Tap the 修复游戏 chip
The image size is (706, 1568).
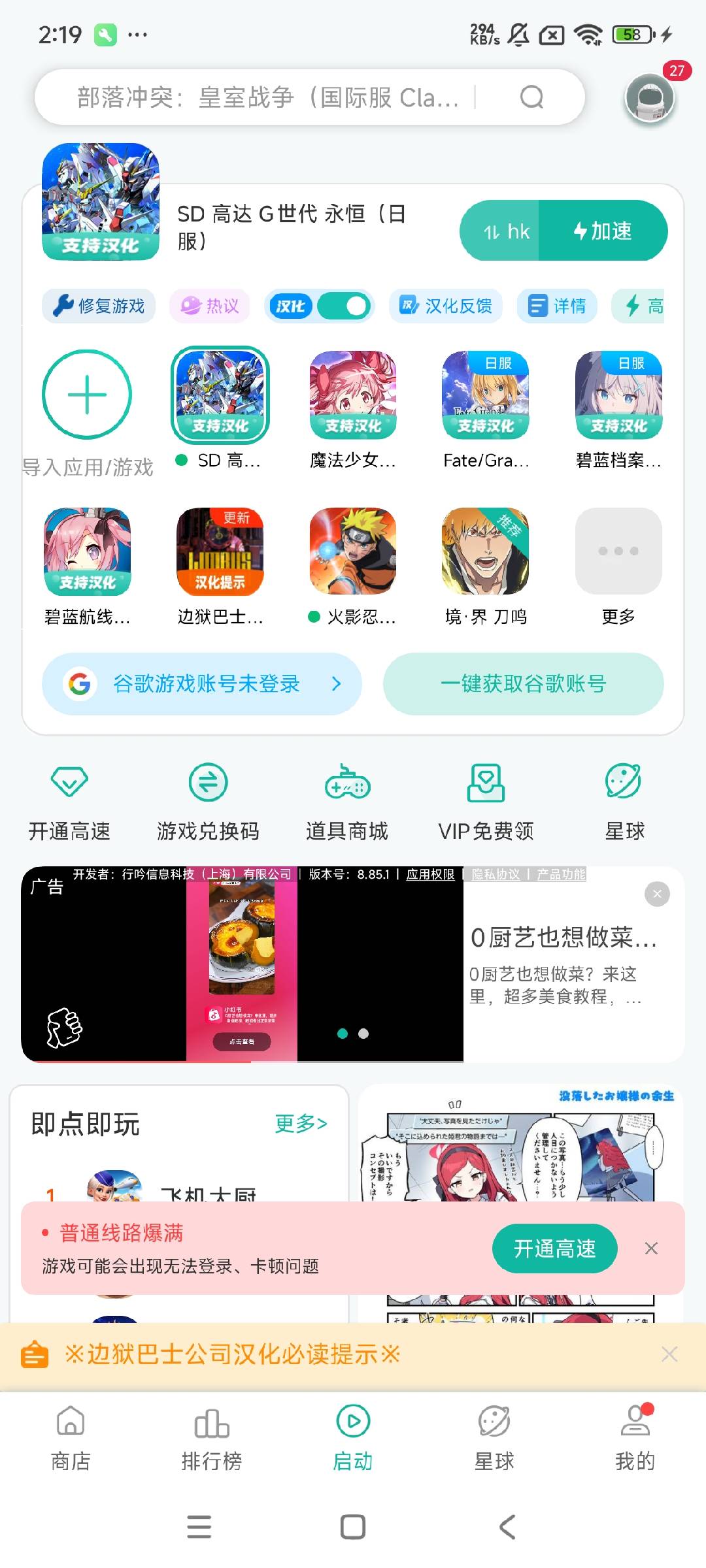[99, 306]
